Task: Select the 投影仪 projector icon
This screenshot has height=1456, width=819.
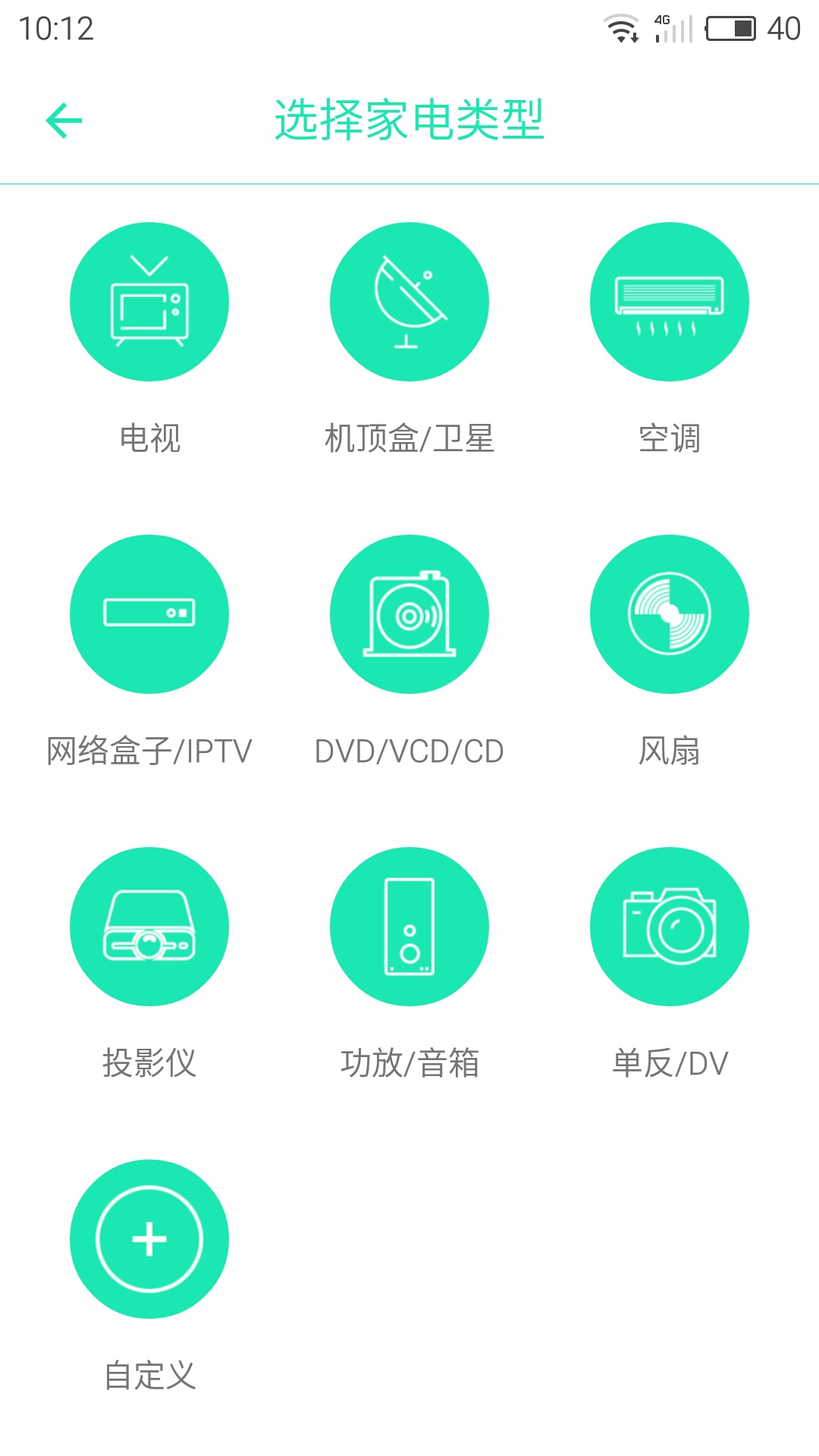Action: (149, 927)
